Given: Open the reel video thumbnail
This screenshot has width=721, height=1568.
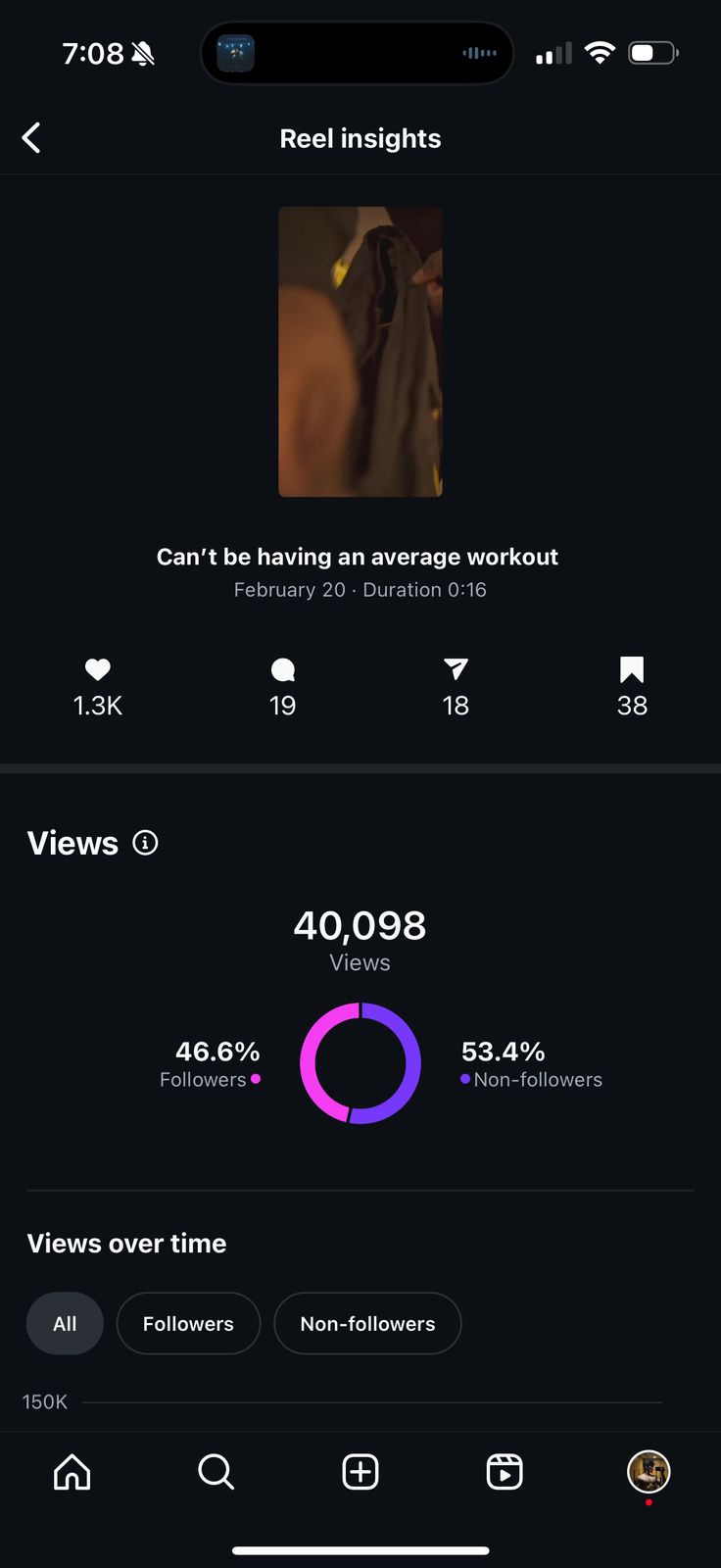Looking at the screenshot, I should (360, 351).
